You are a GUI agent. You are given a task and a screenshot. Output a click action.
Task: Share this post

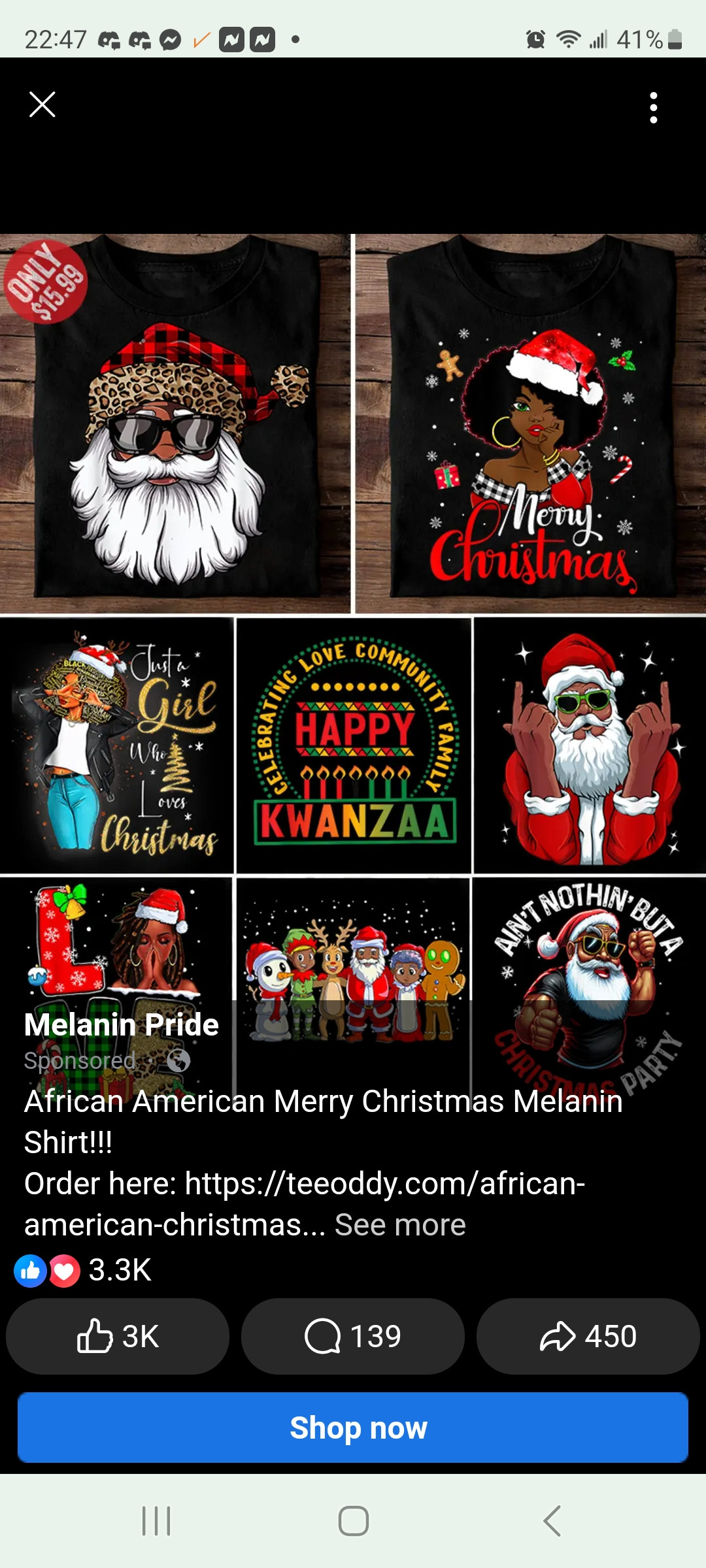point(588,1337)
